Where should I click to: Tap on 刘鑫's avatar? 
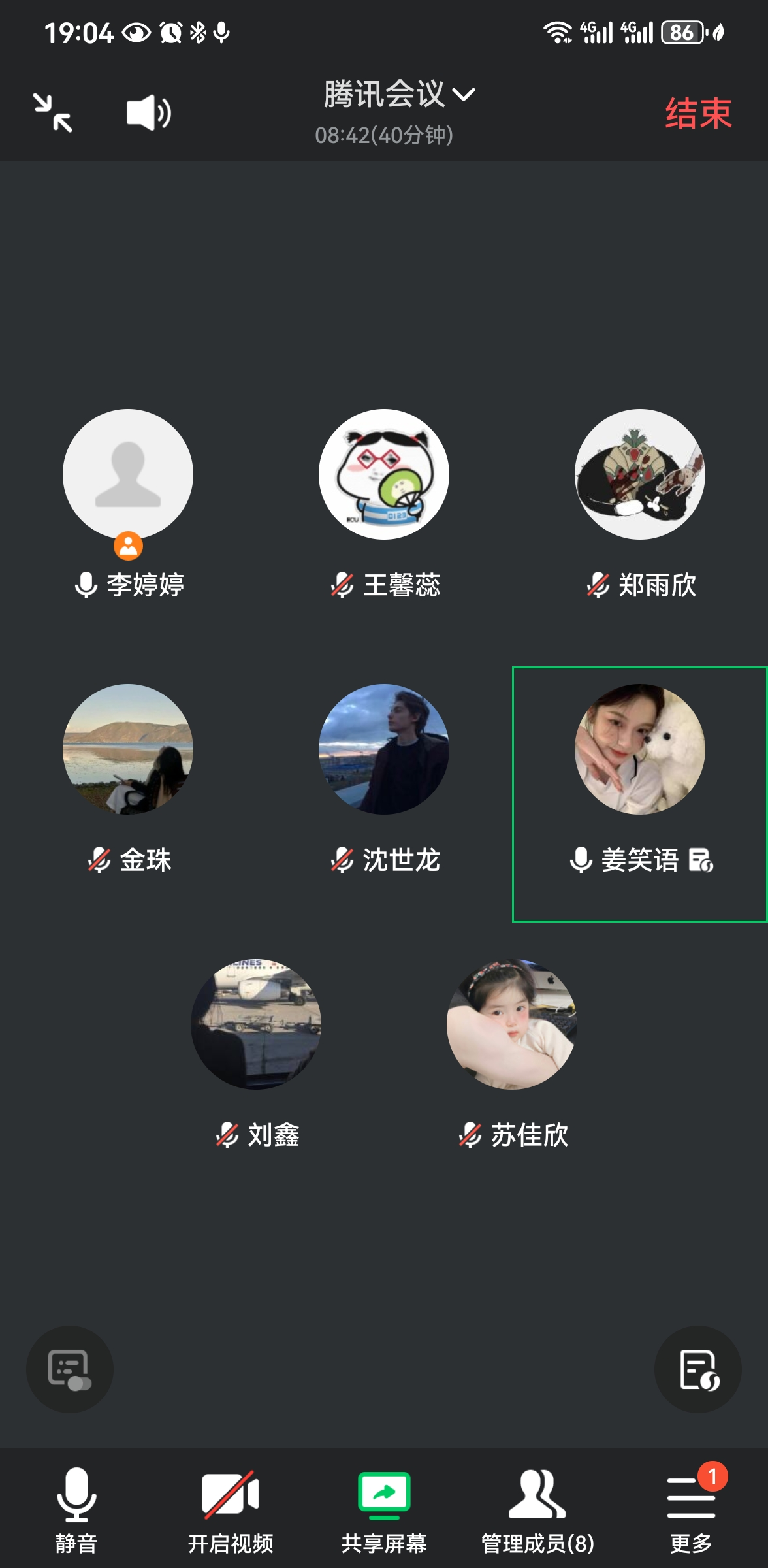[256, 1024]
